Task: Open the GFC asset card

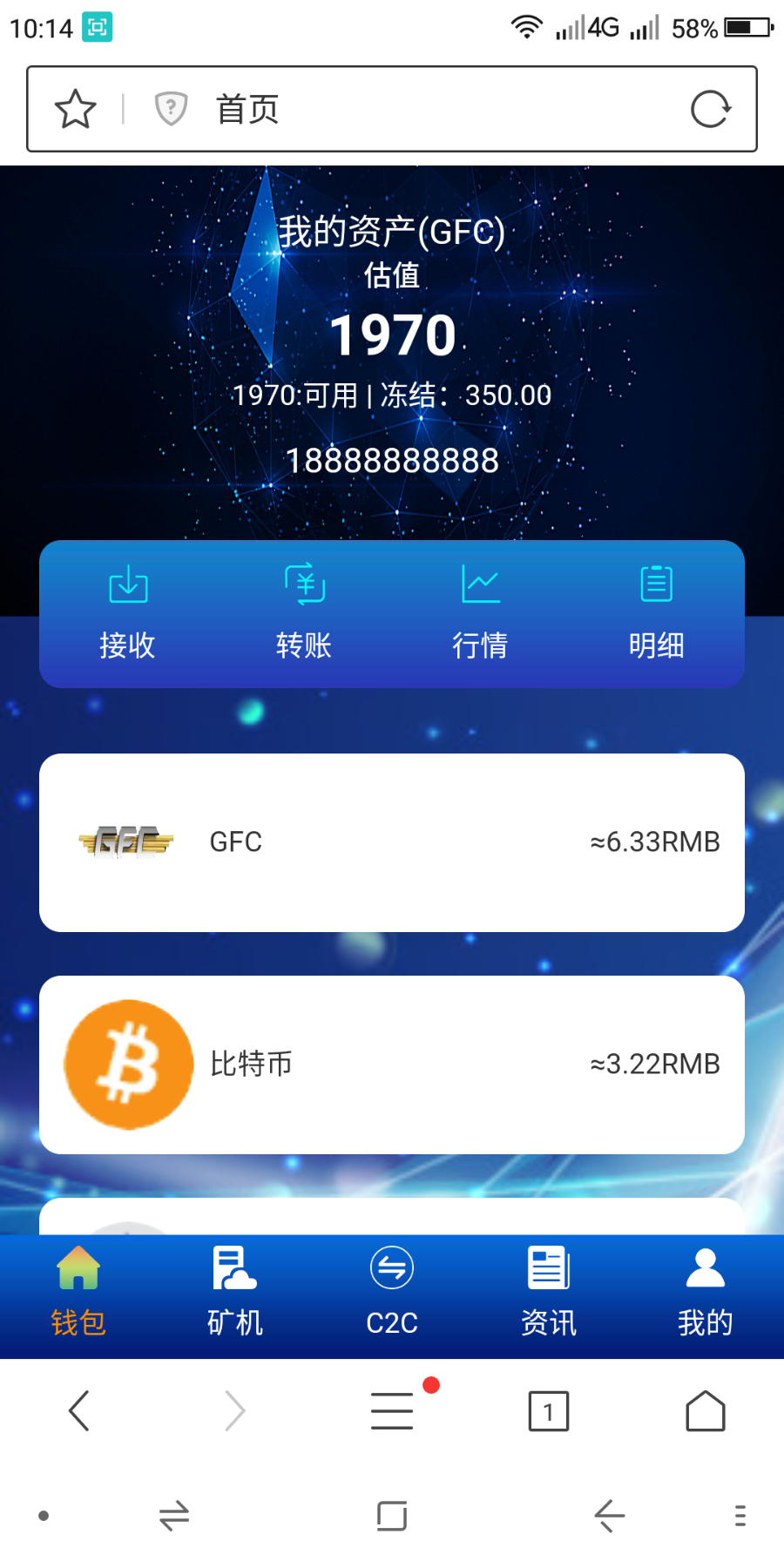Action: [392, 842]
